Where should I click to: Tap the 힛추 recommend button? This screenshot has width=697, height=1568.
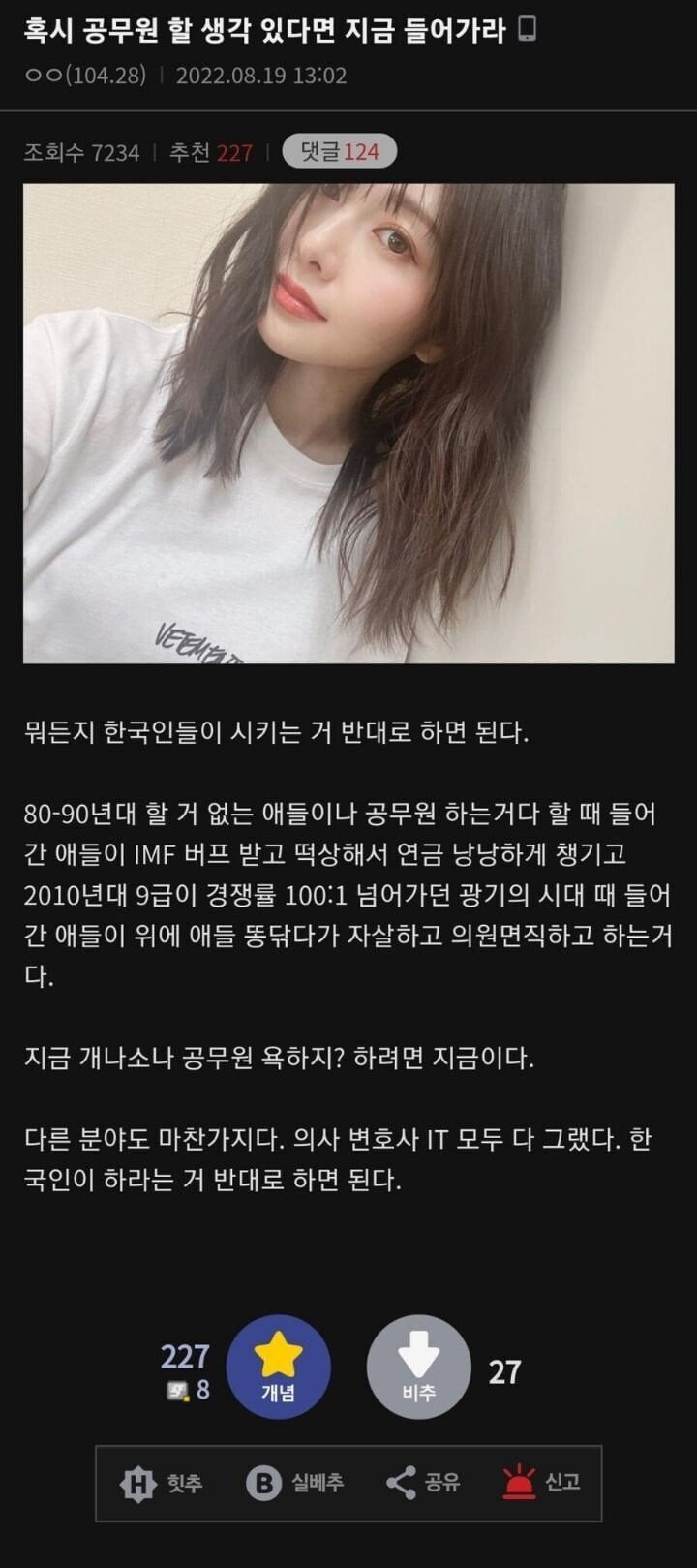[162, 1483]
